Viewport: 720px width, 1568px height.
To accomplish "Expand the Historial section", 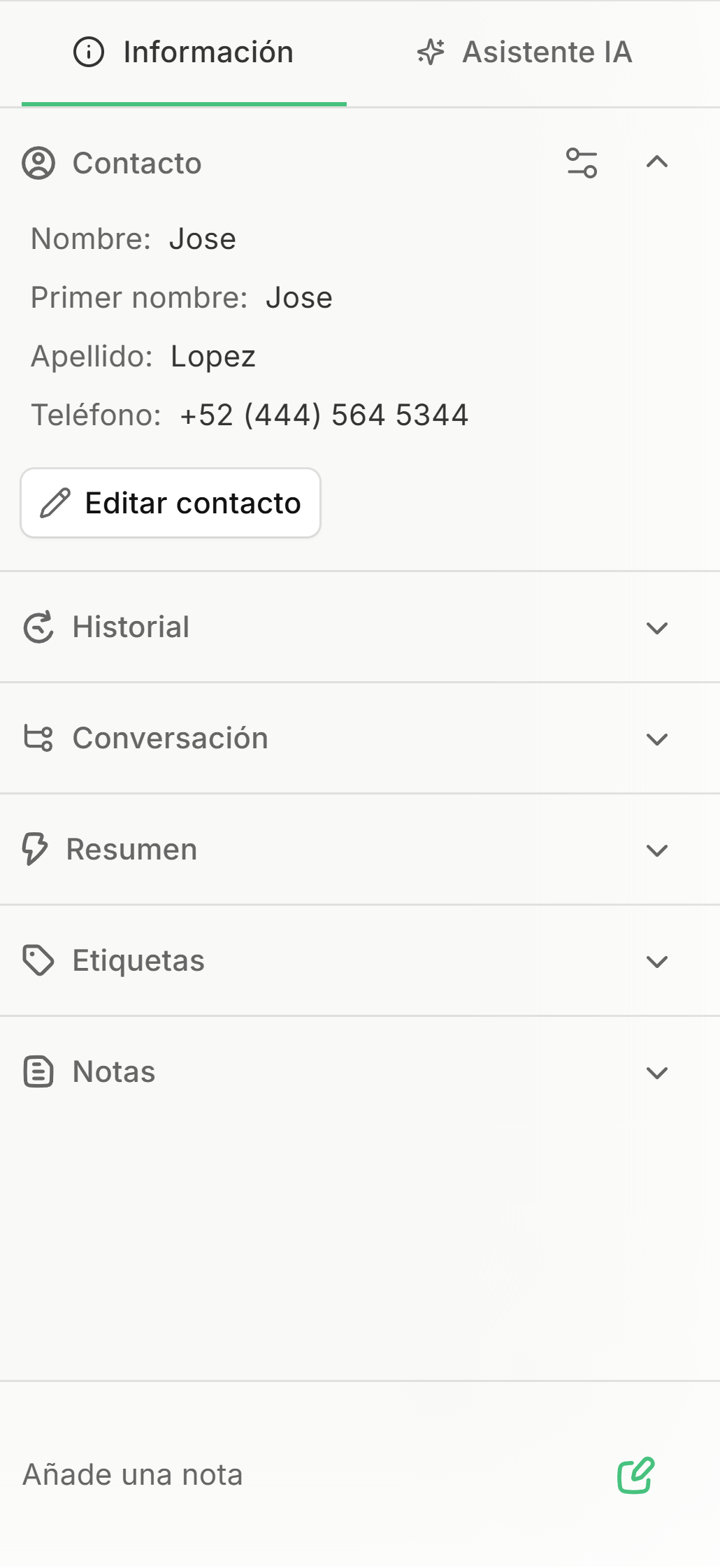I will click(x=656, y=628).
